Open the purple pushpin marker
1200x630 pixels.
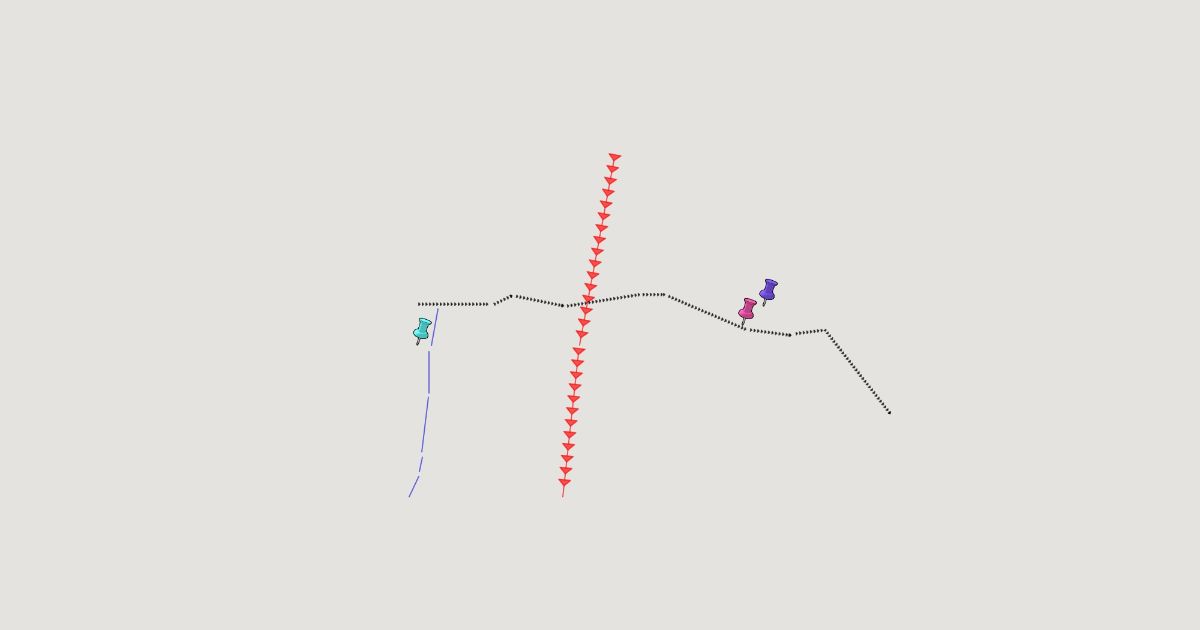768,290
